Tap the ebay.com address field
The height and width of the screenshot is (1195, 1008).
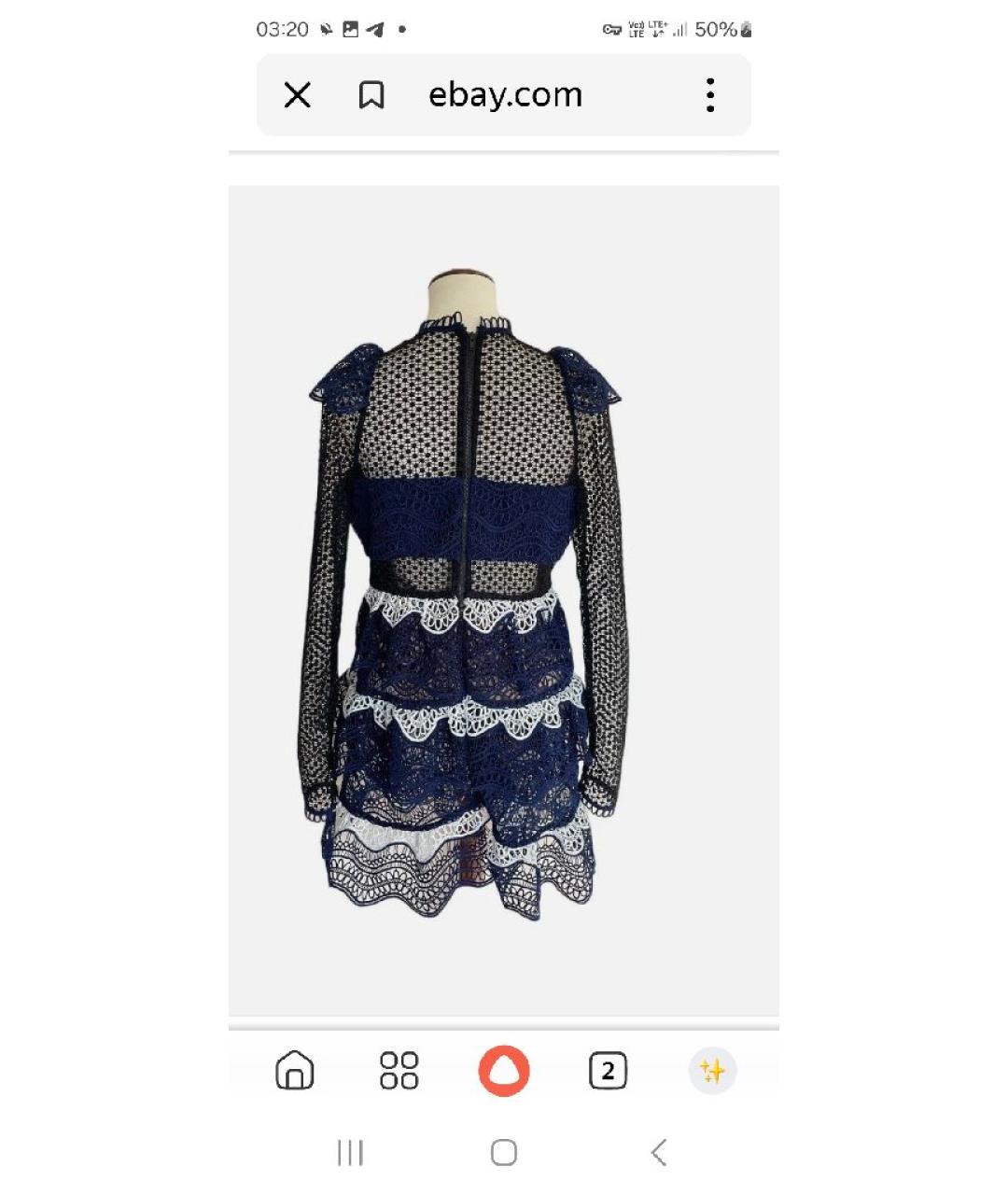(505, 95)
